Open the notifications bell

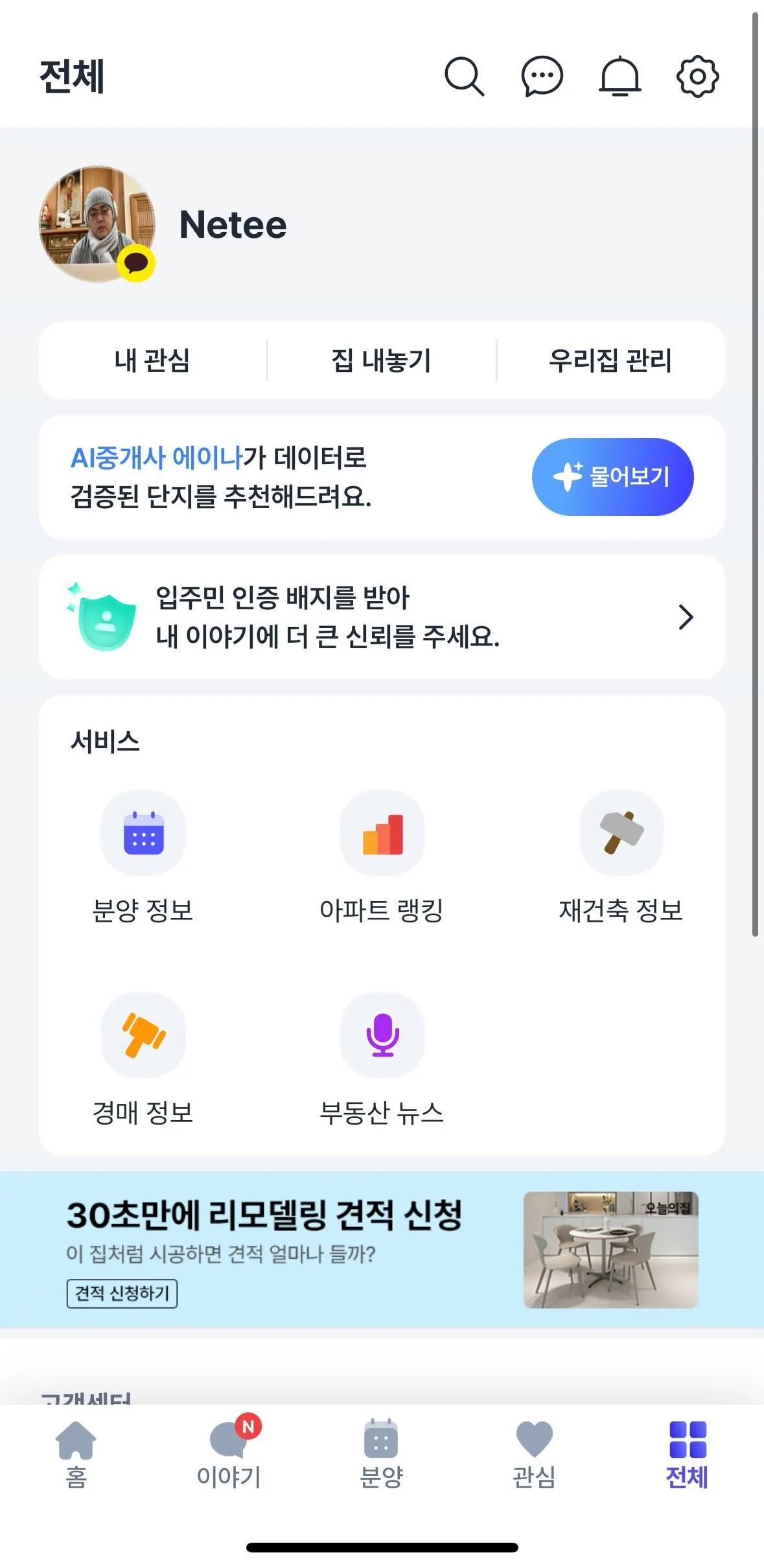point(619,76)
